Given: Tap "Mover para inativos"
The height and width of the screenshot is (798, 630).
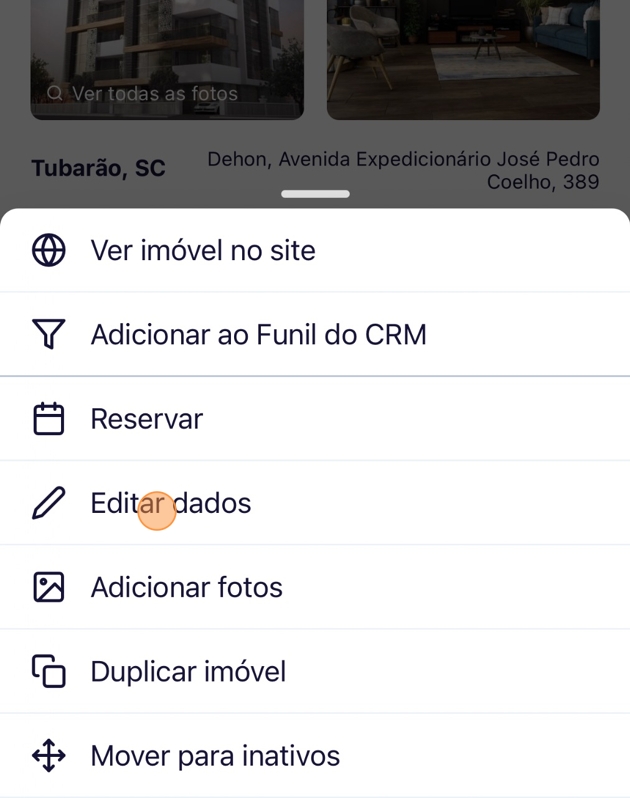Looking at the screenshot, I should pyautogui.click(x=215, y=756).
